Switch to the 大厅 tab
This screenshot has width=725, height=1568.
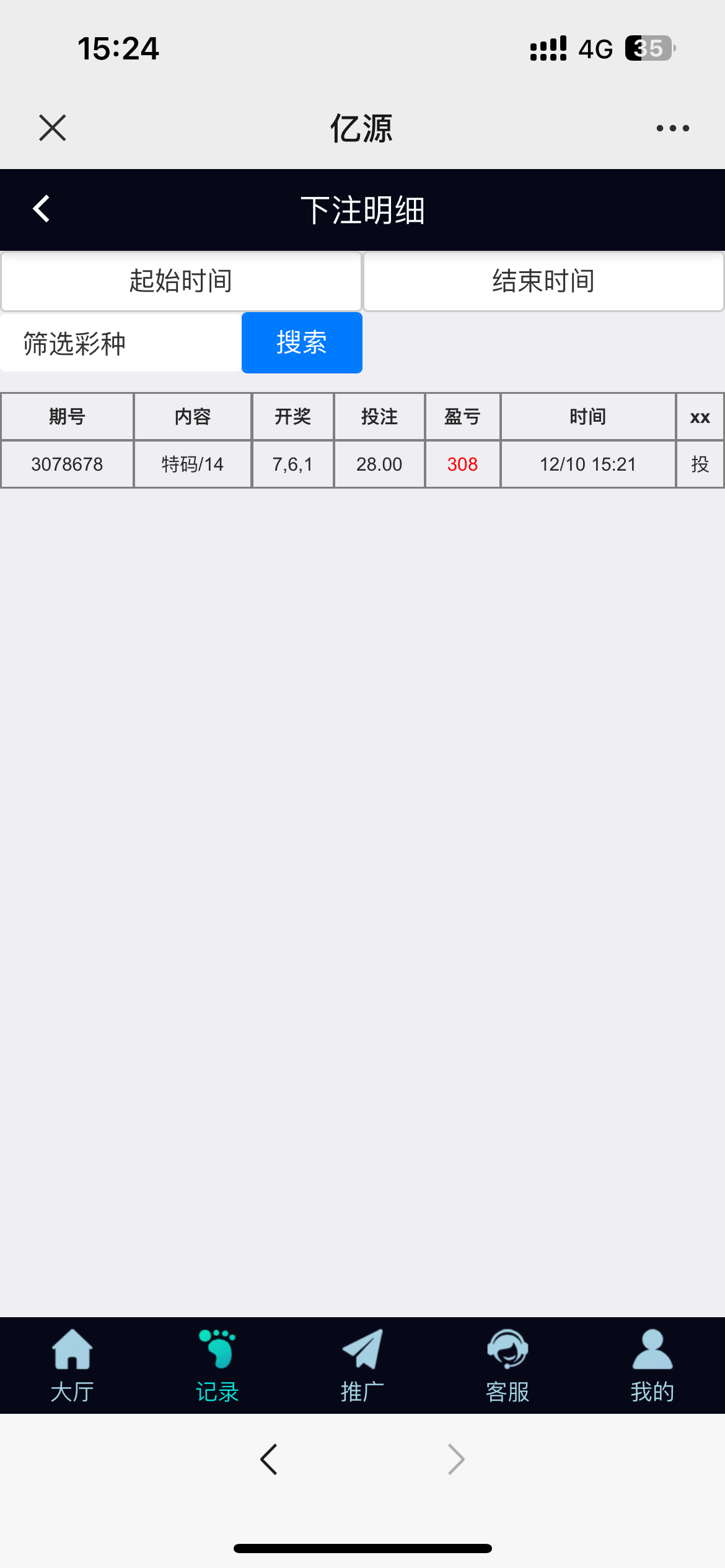click(x=72, y=1366)
